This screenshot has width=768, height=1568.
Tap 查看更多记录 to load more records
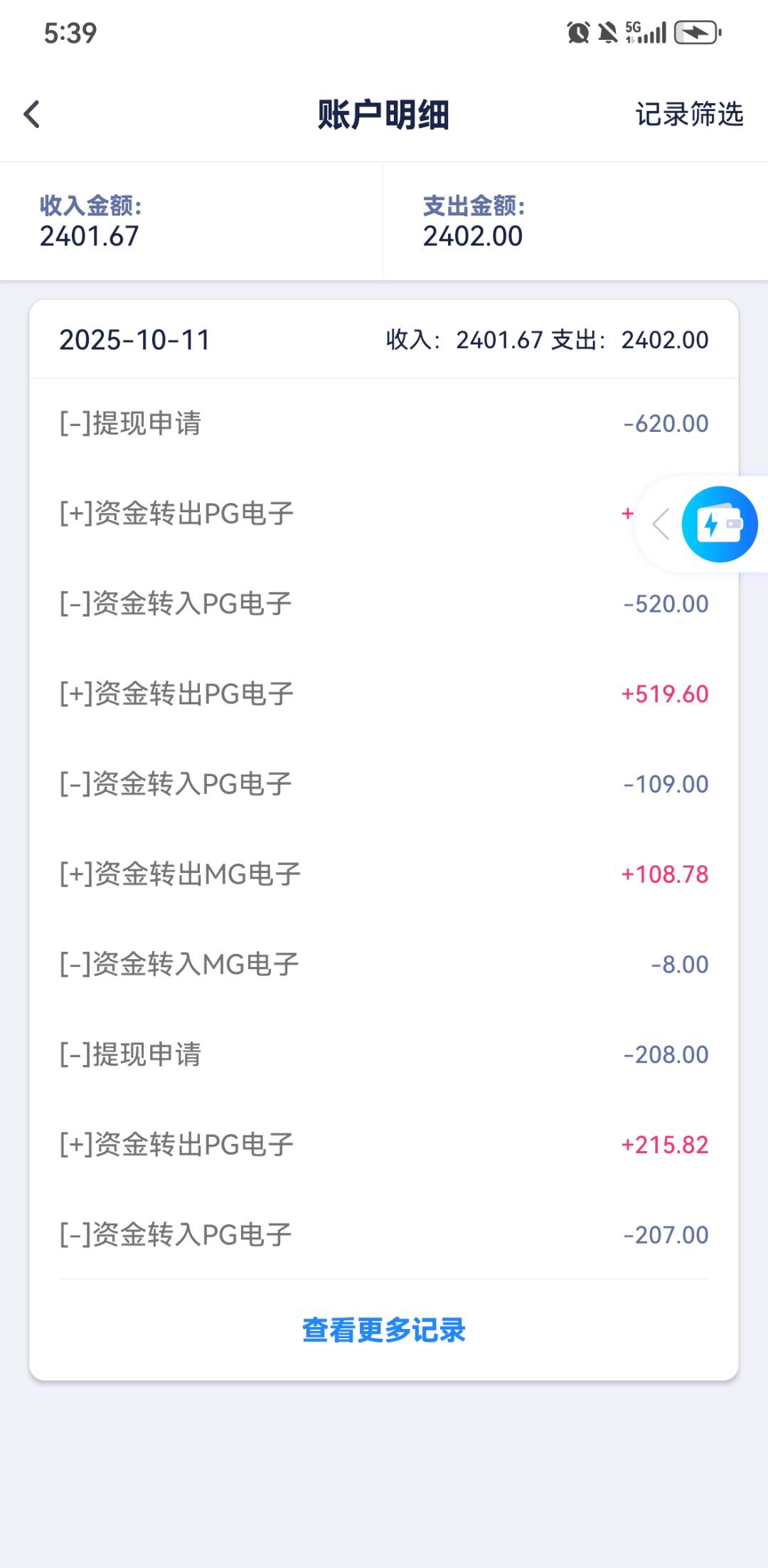click(x=384, y=1330)
